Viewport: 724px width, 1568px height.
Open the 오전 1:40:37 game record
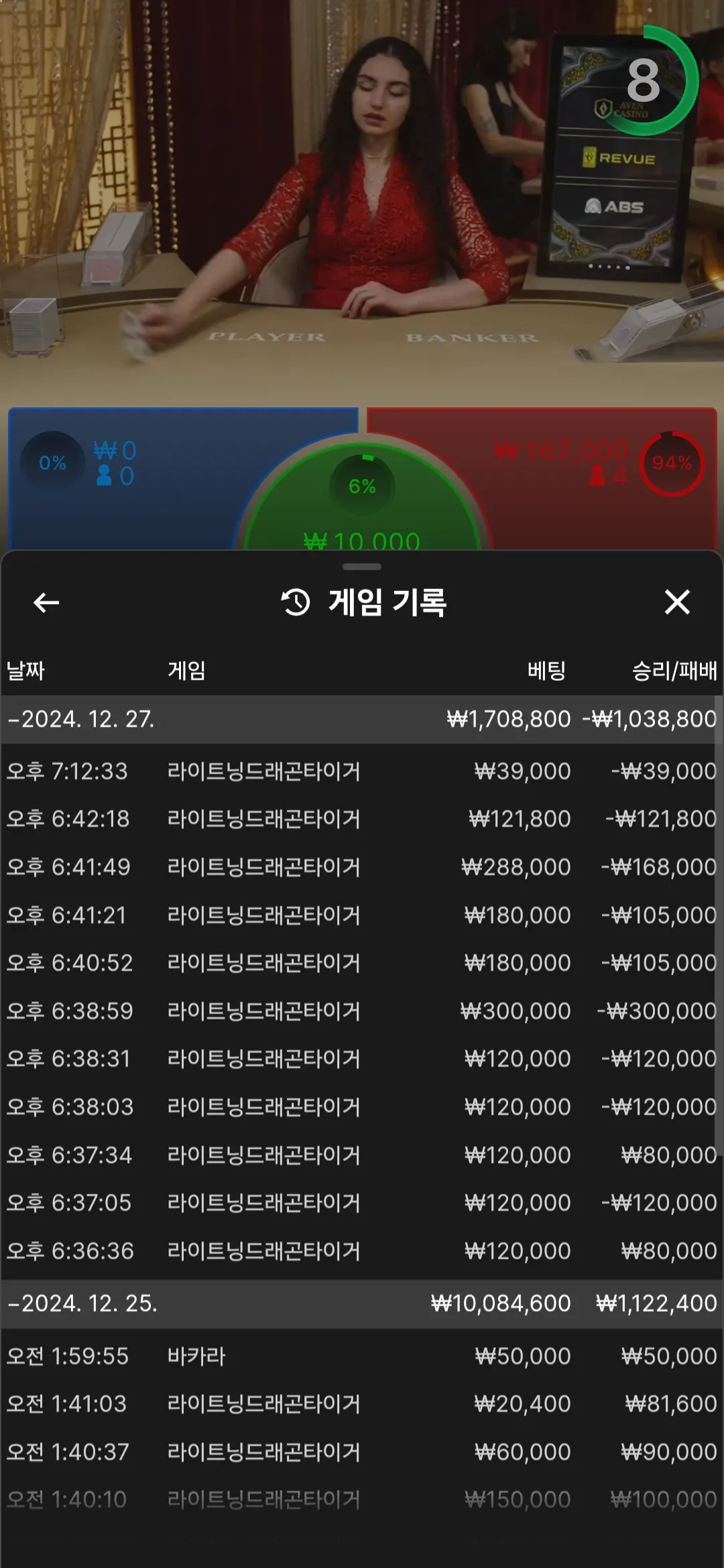(361, 1452)
